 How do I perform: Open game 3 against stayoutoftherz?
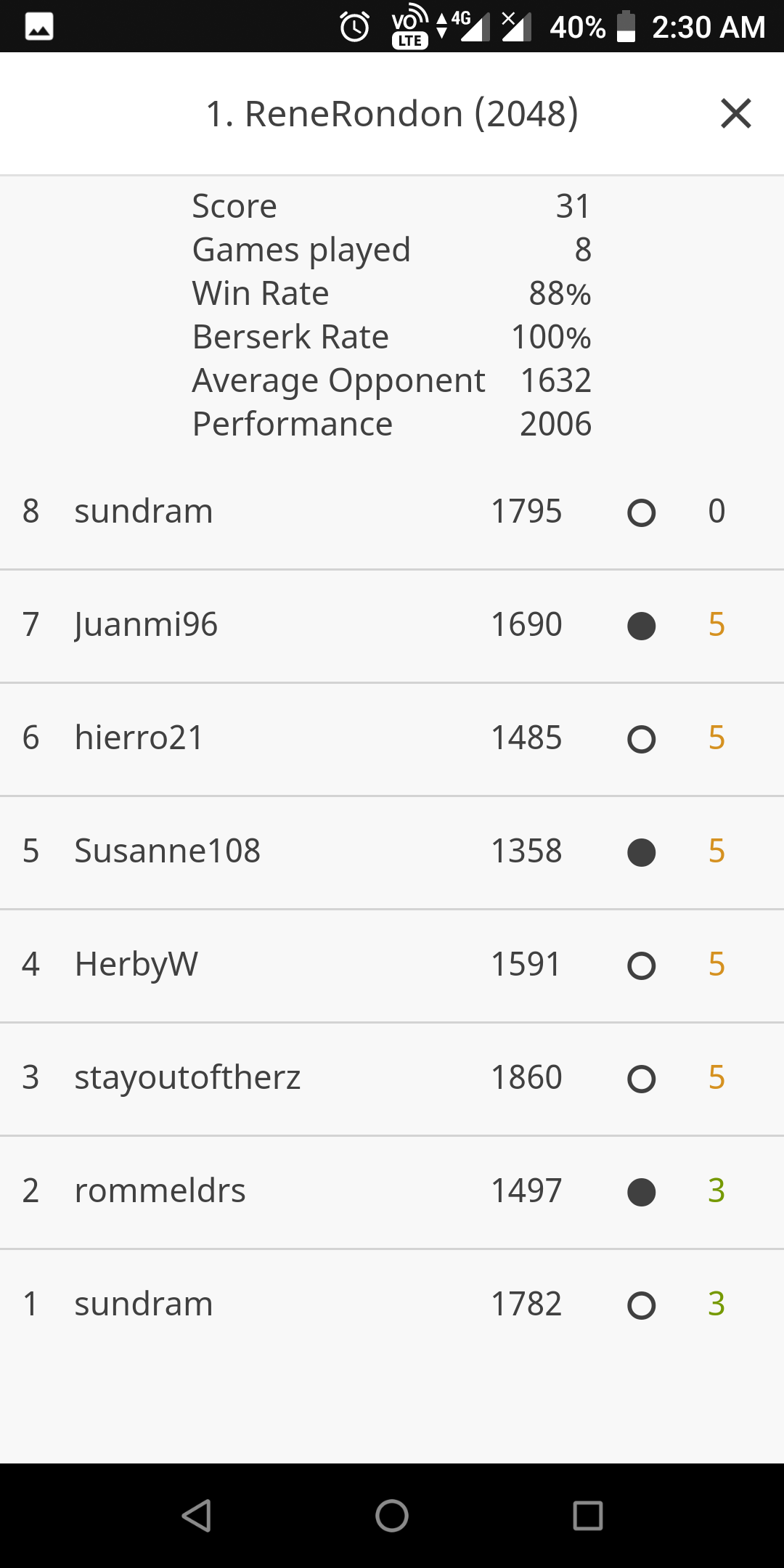pyautogui.click(x=392, y=1078)
